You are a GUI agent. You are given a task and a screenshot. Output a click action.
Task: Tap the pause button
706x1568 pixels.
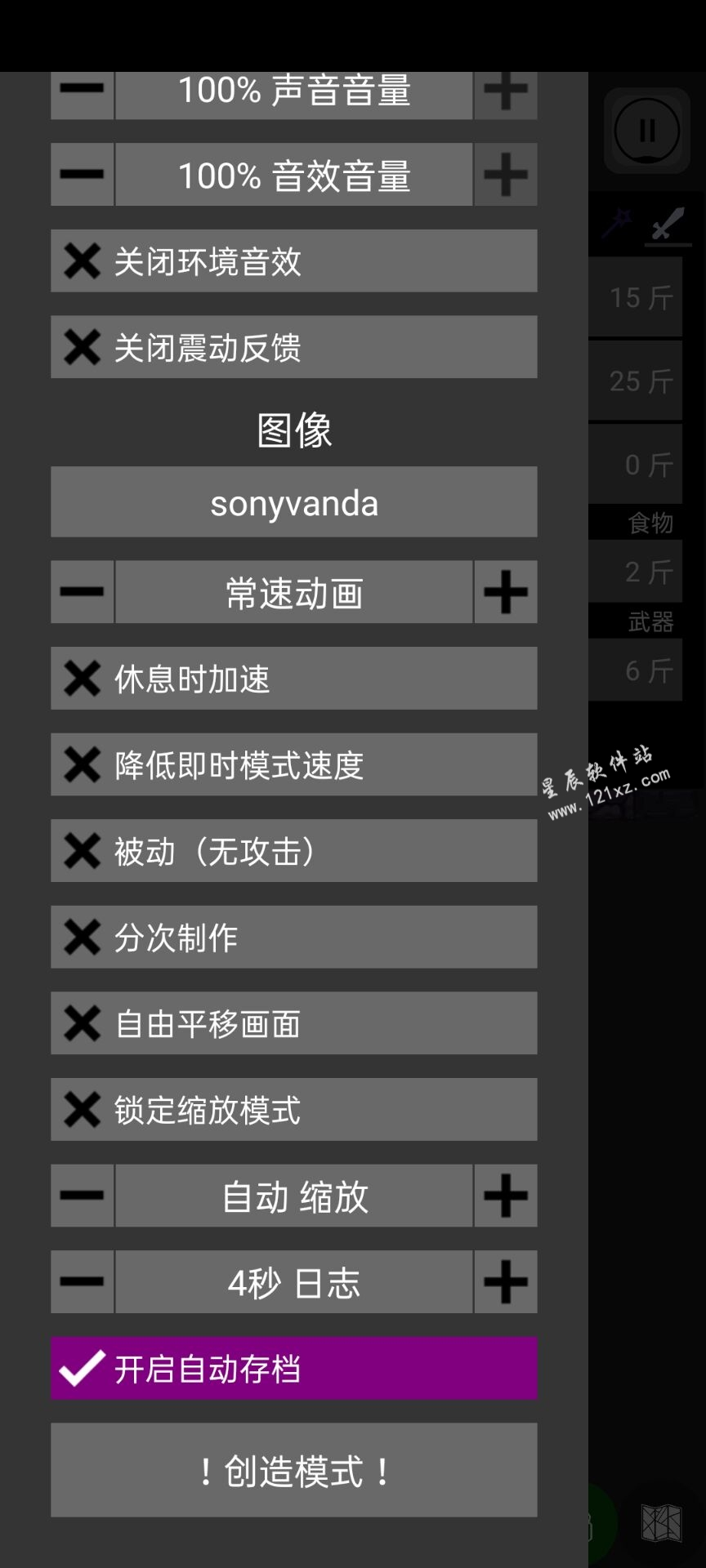click(x=647, y=131)
